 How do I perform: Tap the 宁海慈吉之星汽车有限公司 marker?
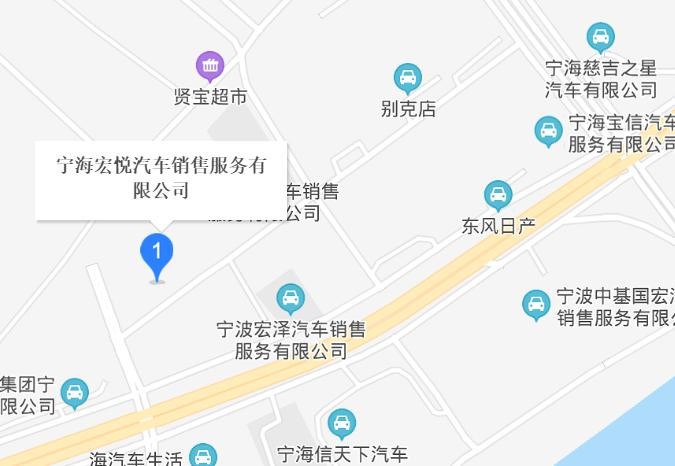tap(600, 39)
